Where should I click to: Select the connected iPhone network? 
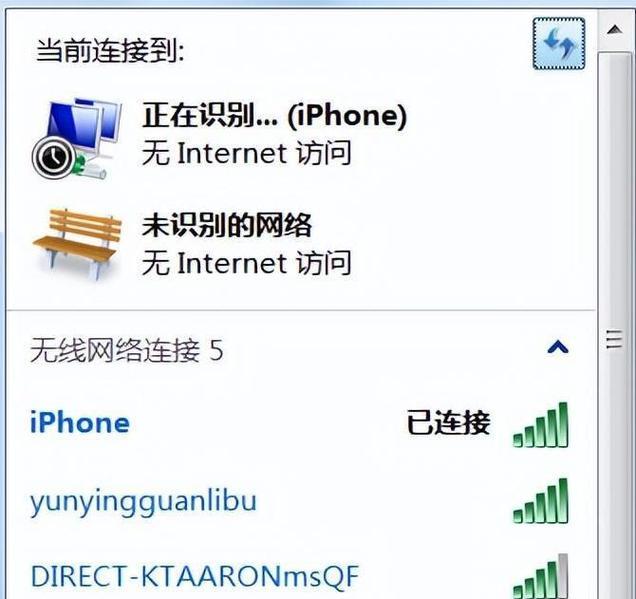coord(81,422)
